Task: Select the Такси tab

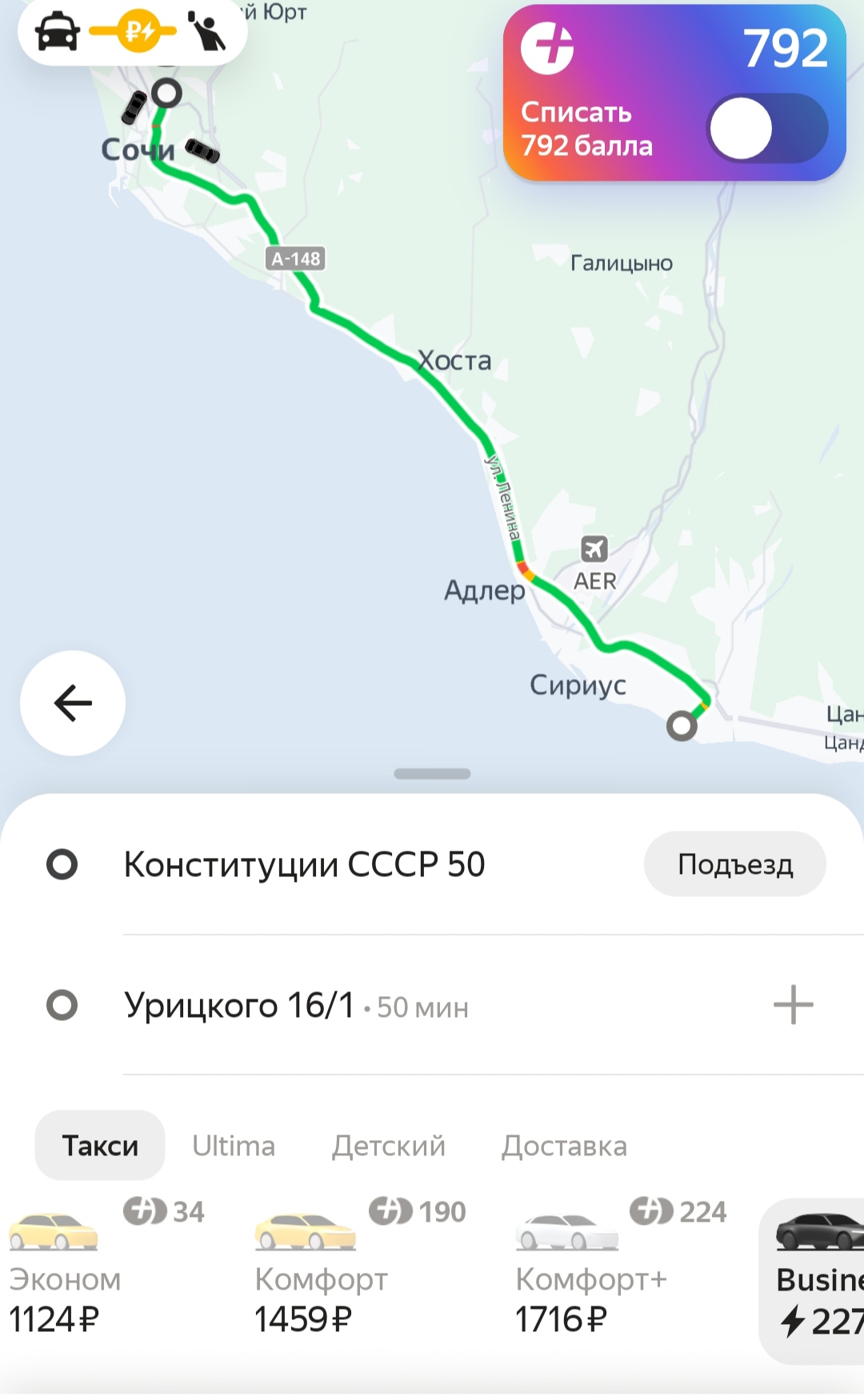Action: tap(100, 1146)
